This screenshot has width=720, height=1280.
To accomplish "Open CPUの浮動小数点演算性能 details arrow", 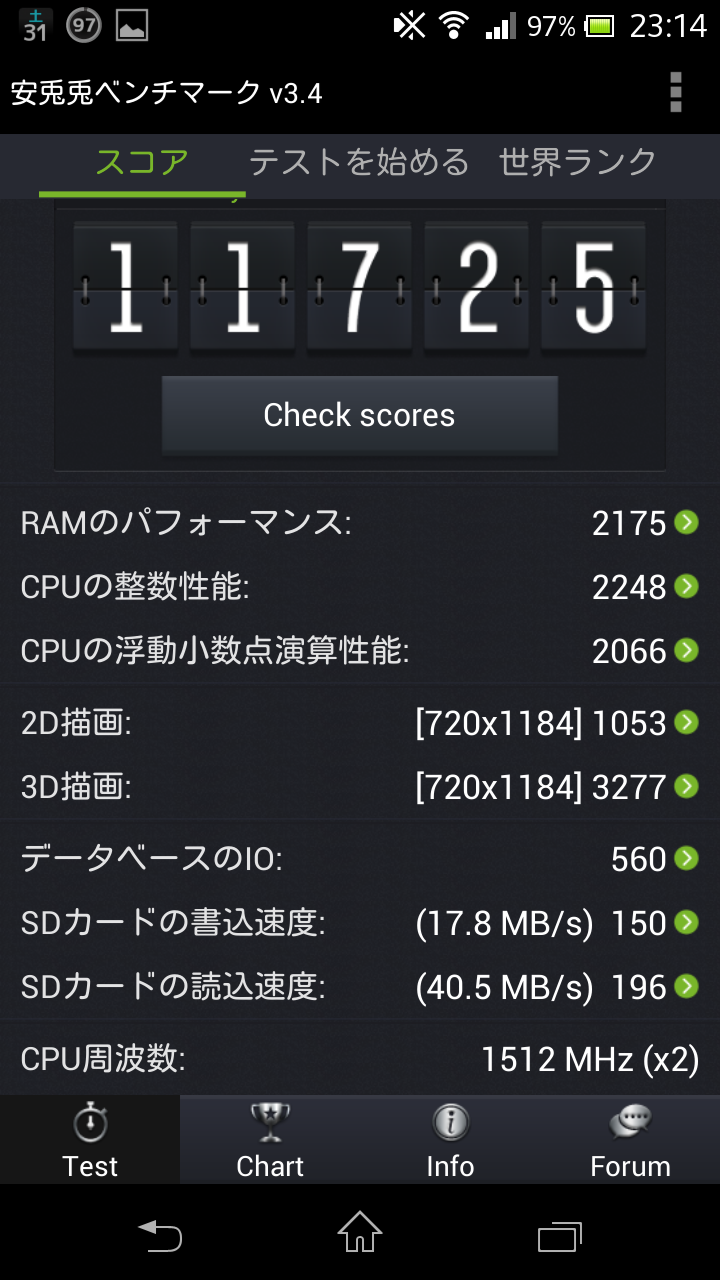I will click(686, 651).
